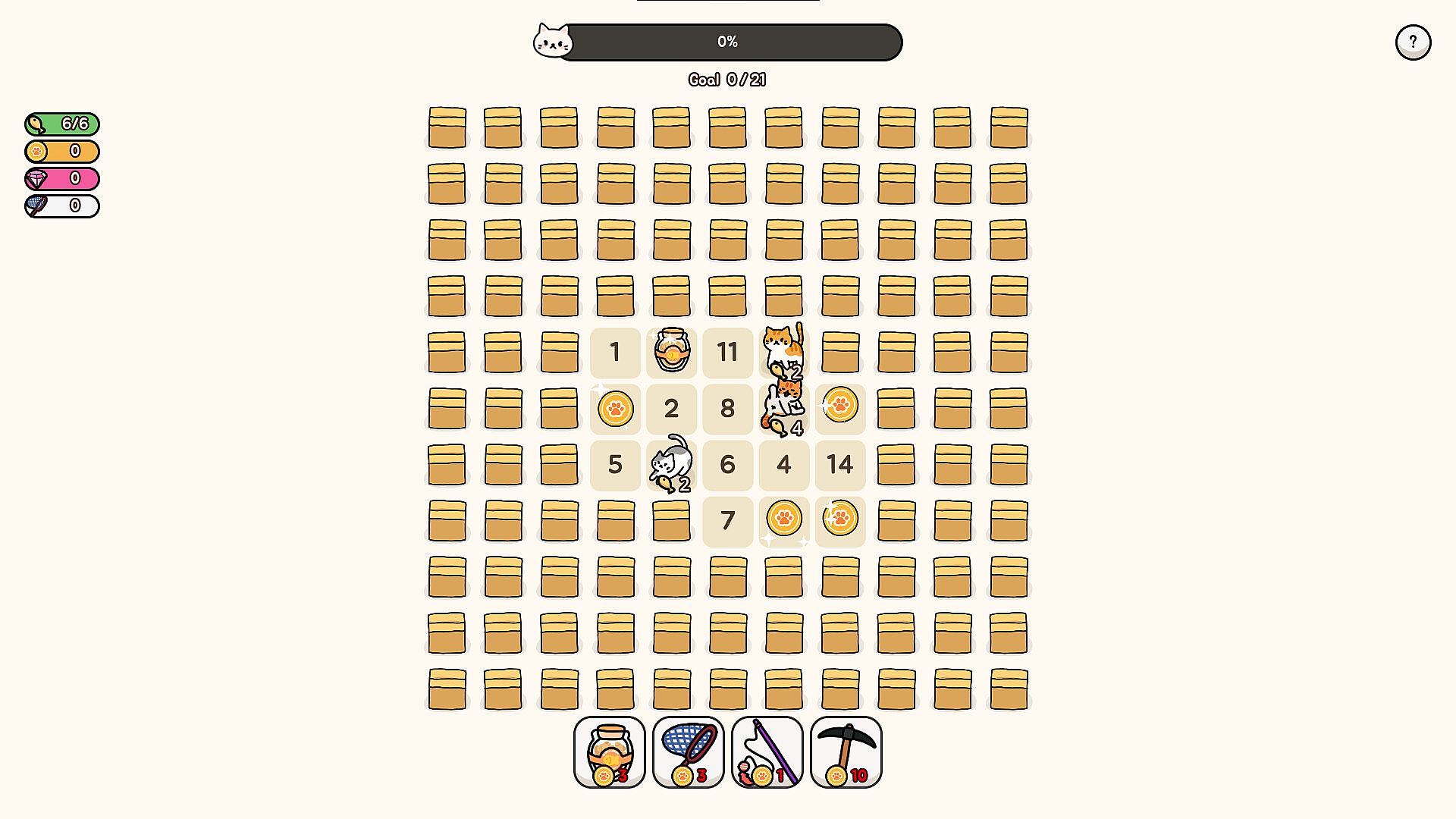Select the purple fishing rod tool
1456x819 pixels.
point(767,752)
